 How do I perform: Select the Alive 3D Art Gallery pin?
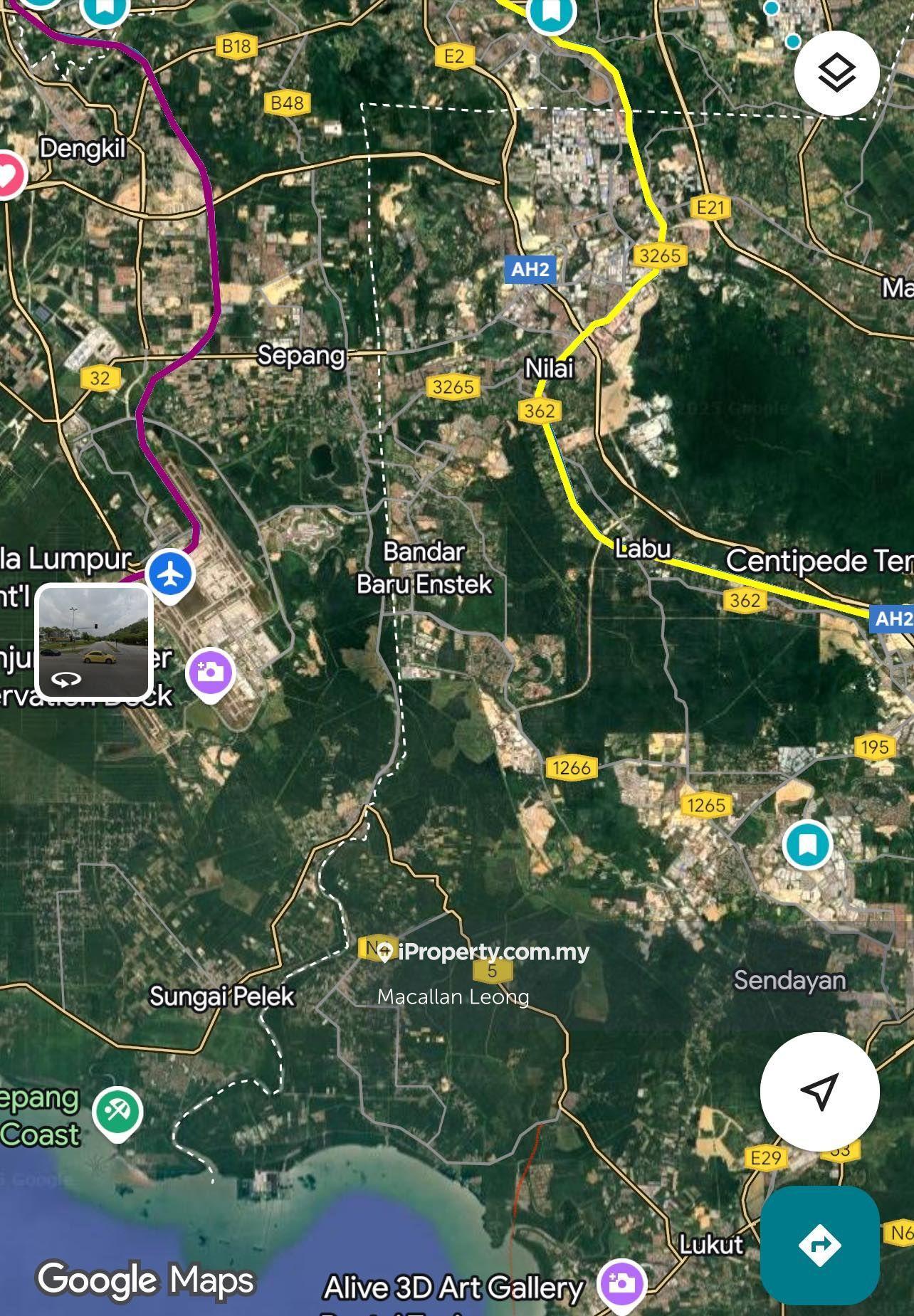tap(622, 1285)
